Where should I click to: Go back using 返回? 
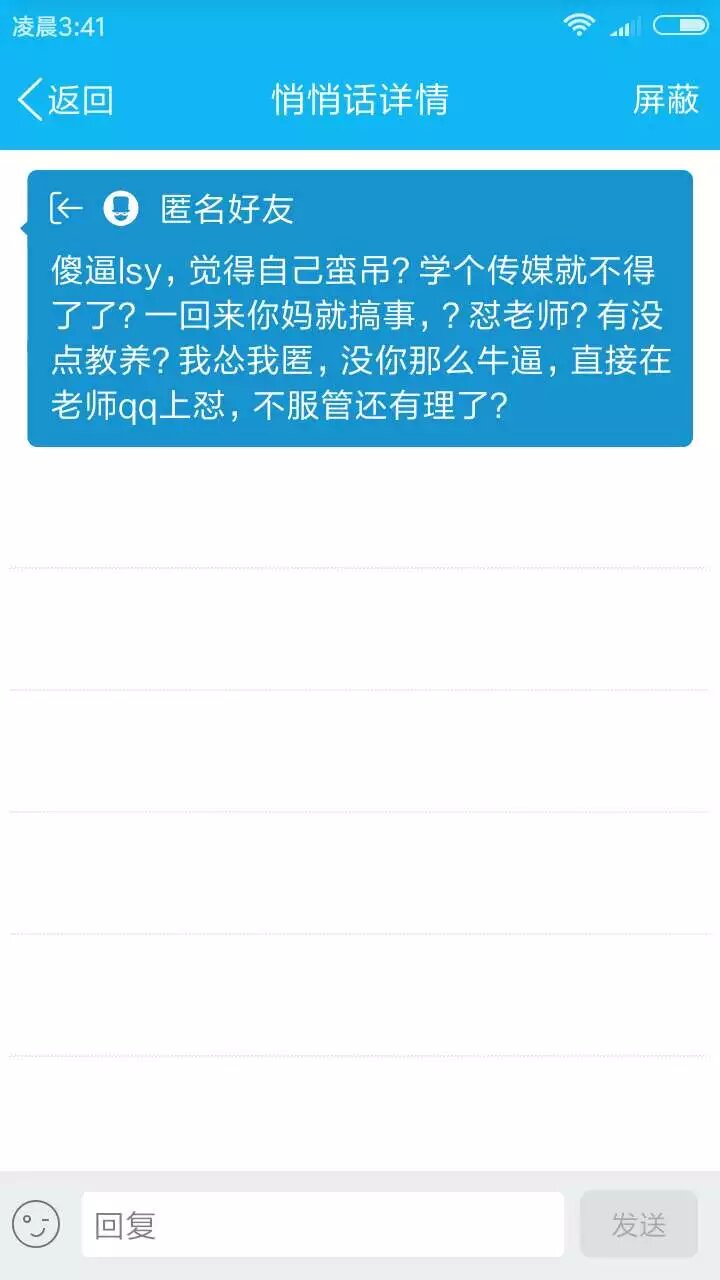click(x=65, y=100)
